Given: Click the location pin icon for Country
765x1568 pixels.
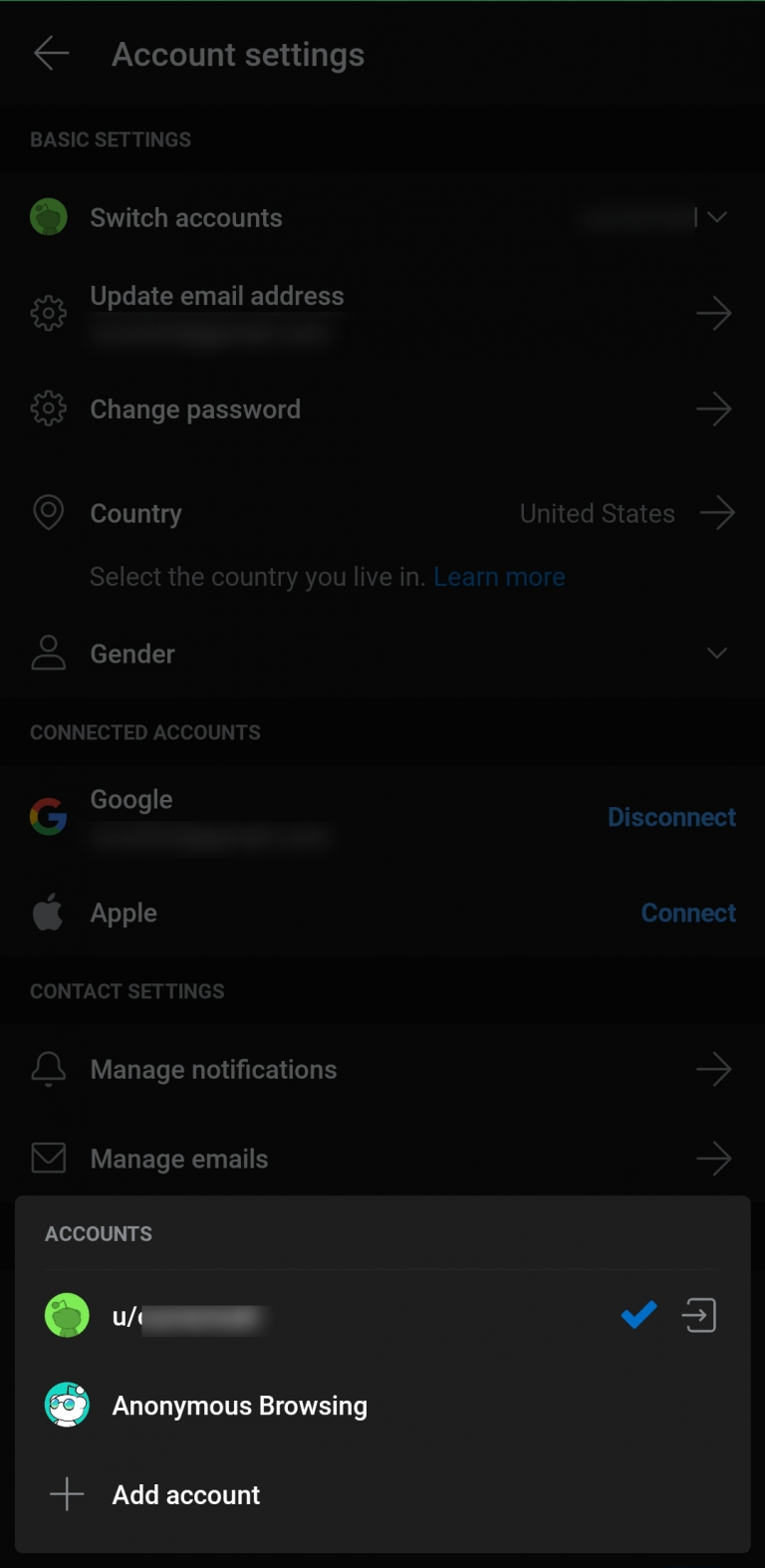Looking at the screenshot, I should (48, 512).
